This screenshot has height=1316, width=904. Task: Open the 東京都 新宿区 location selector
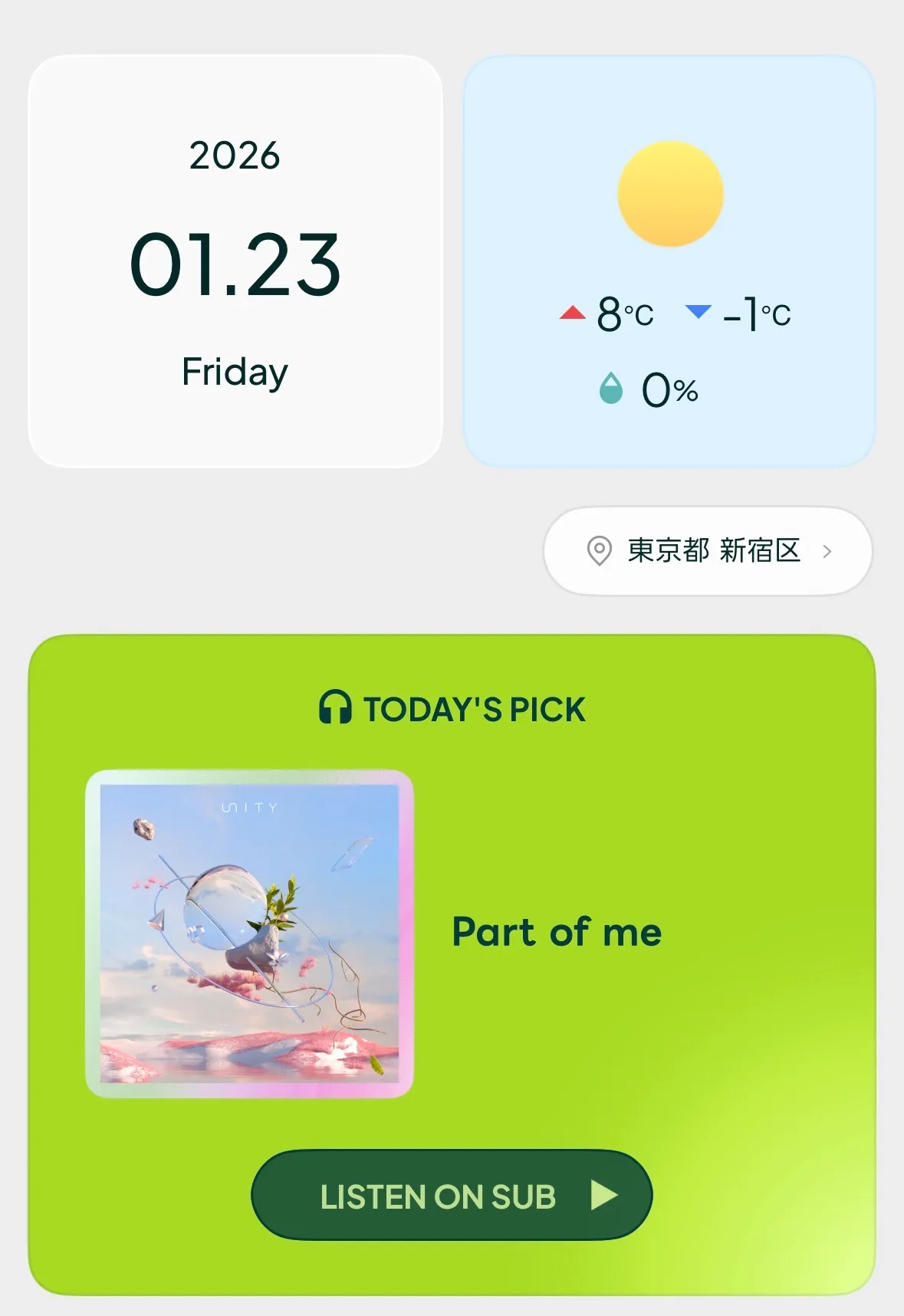[x=708, y=550]
